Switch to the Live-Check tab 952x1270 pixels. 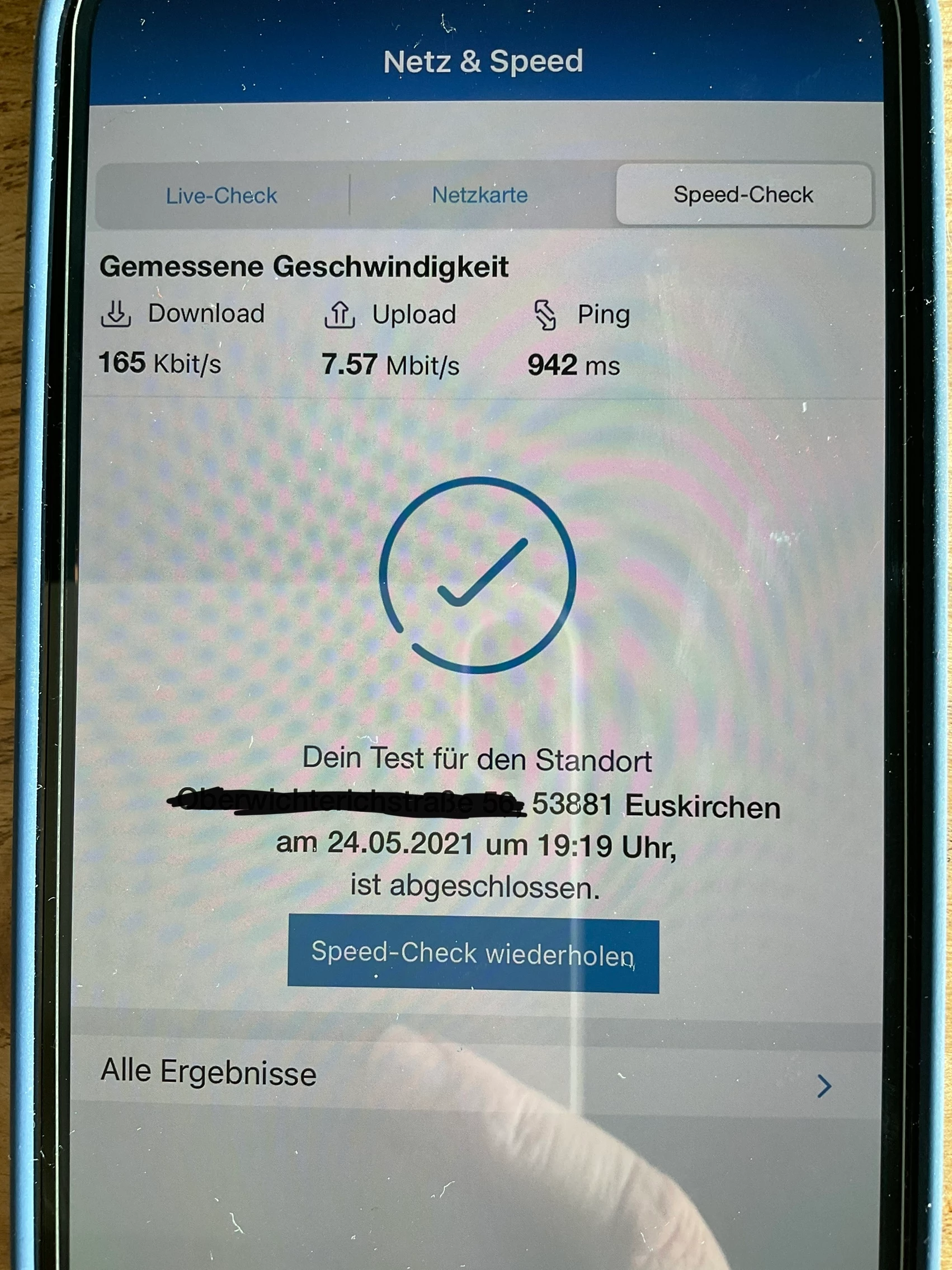[x=221, y=196]
